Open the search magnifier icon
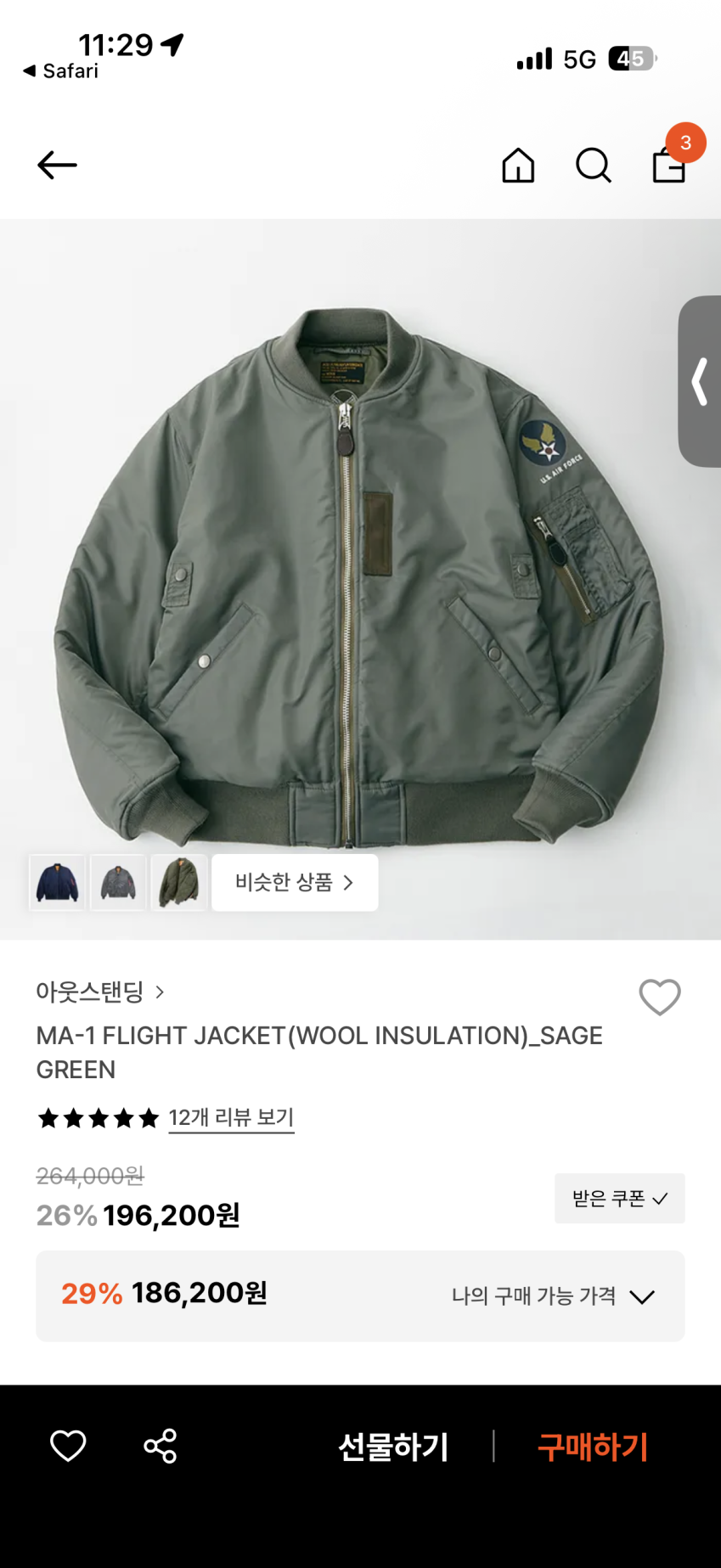The height and width of the screenshot is (1568, 721). pos(593,165)
